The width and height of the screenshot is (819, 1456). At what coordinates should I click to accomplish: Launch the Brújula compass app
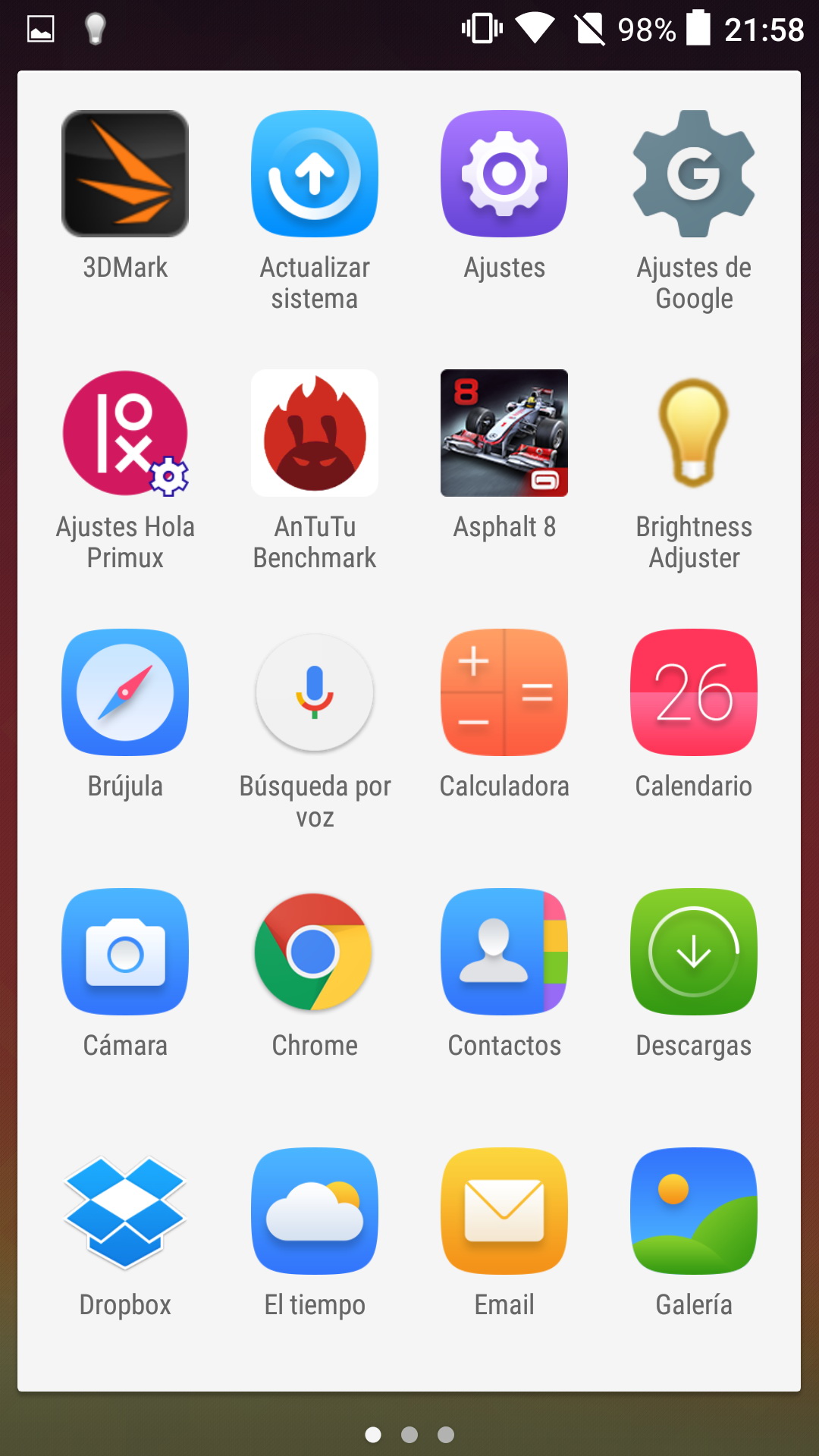coord(125,692)
